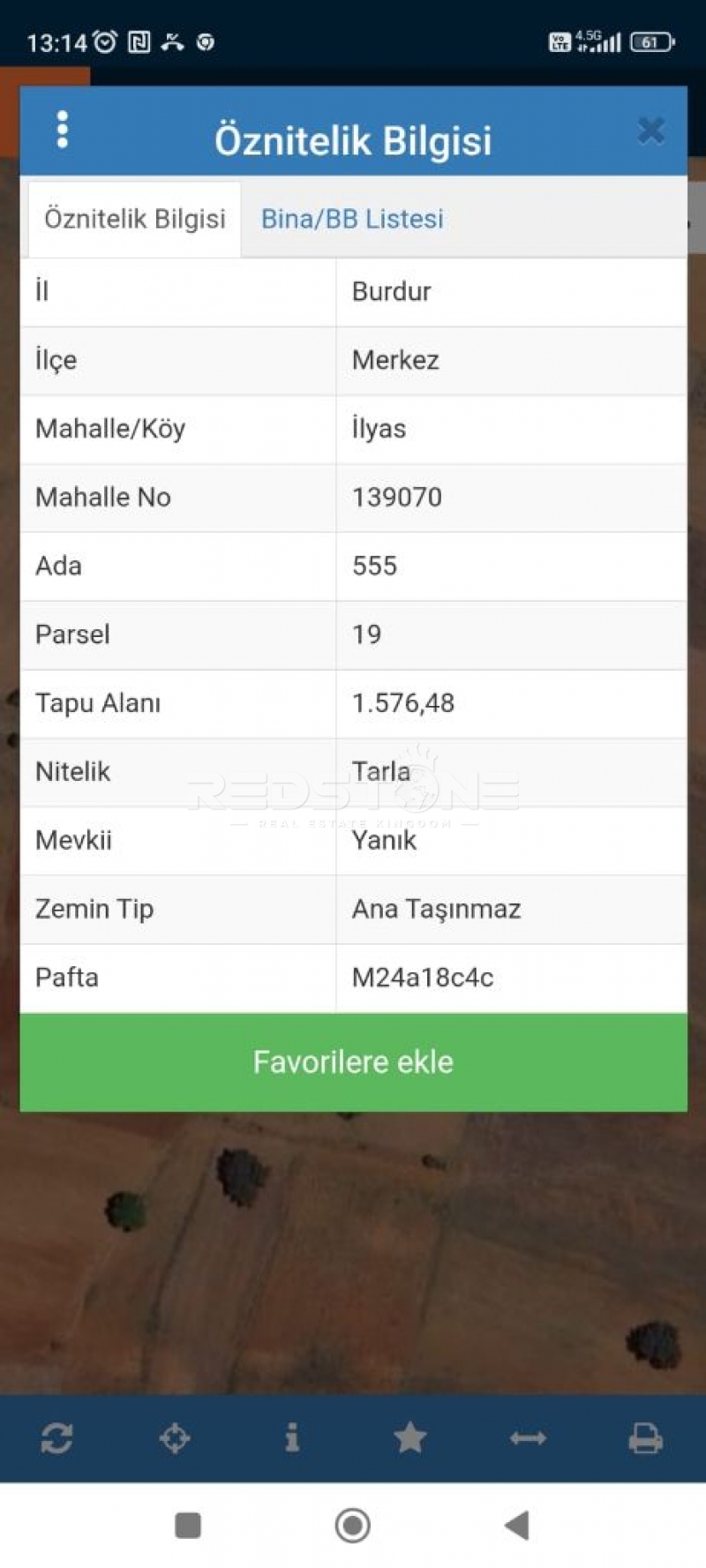The height and width of the screenshot is (1568, 706).
Task: Select the Öznitelik Bilgisi tab
Action: pyautogui.click(x=134, y=219)
